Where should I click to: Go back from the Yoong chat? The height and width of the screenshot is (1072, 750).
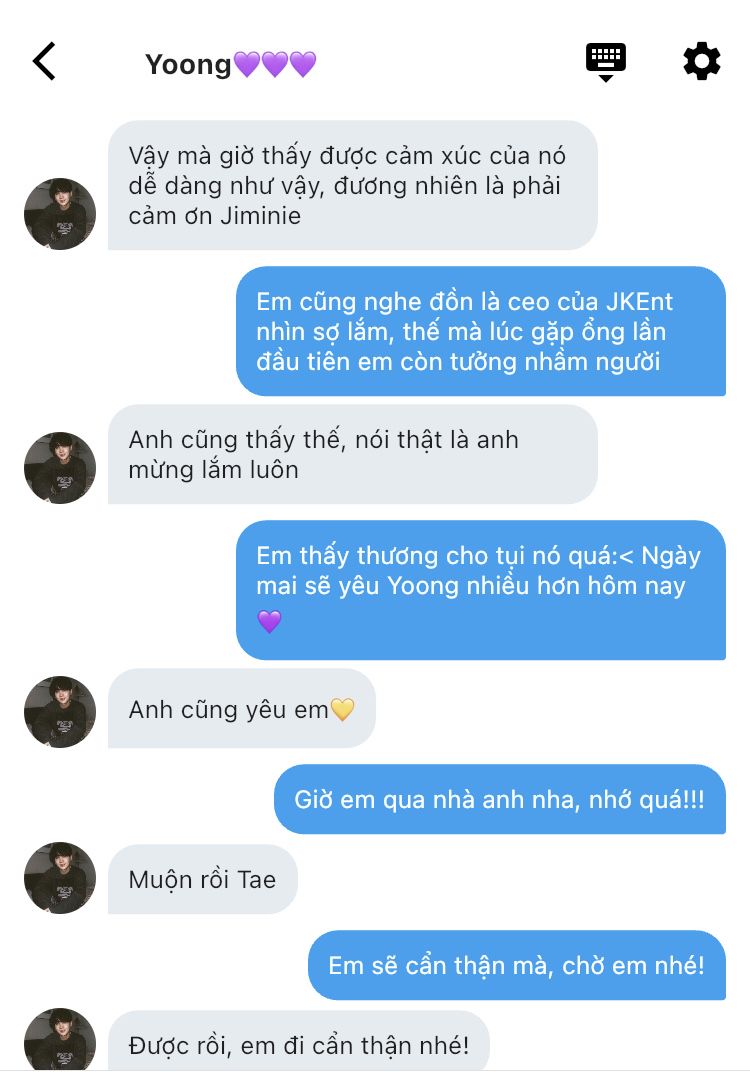[x=44, y=61]
